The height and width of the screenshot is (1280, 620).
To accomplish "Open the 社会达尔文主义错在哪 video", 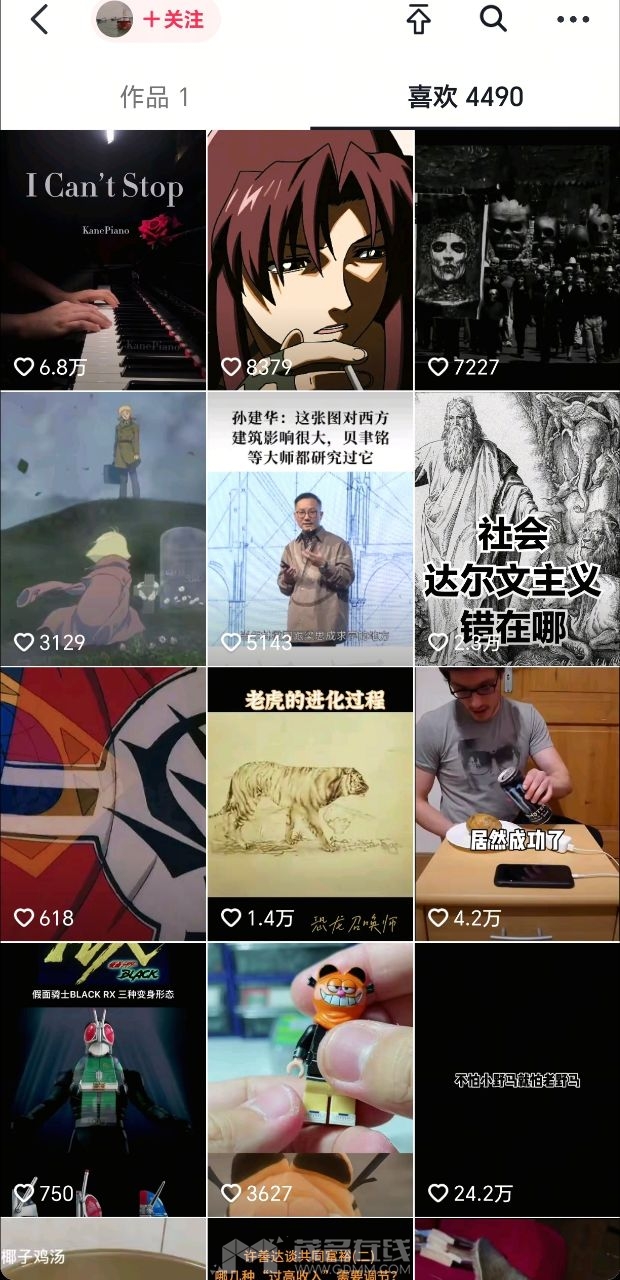I will (x=517, y=528).
